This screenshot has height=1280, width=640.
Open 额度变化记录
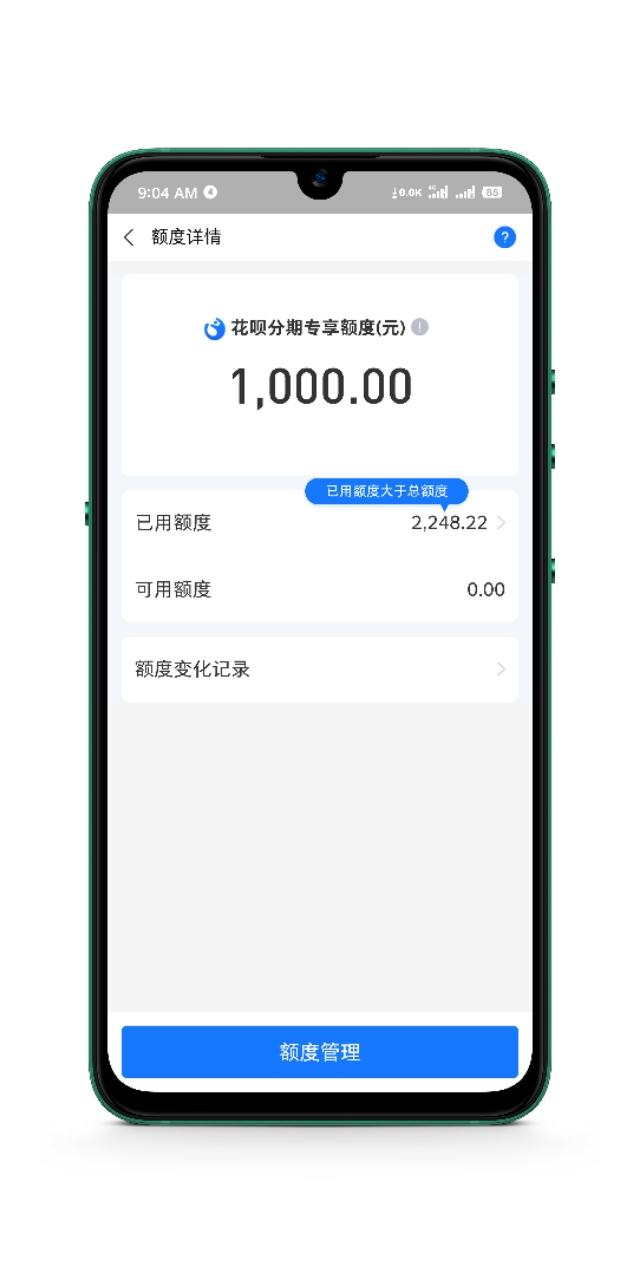pos(320,670)
